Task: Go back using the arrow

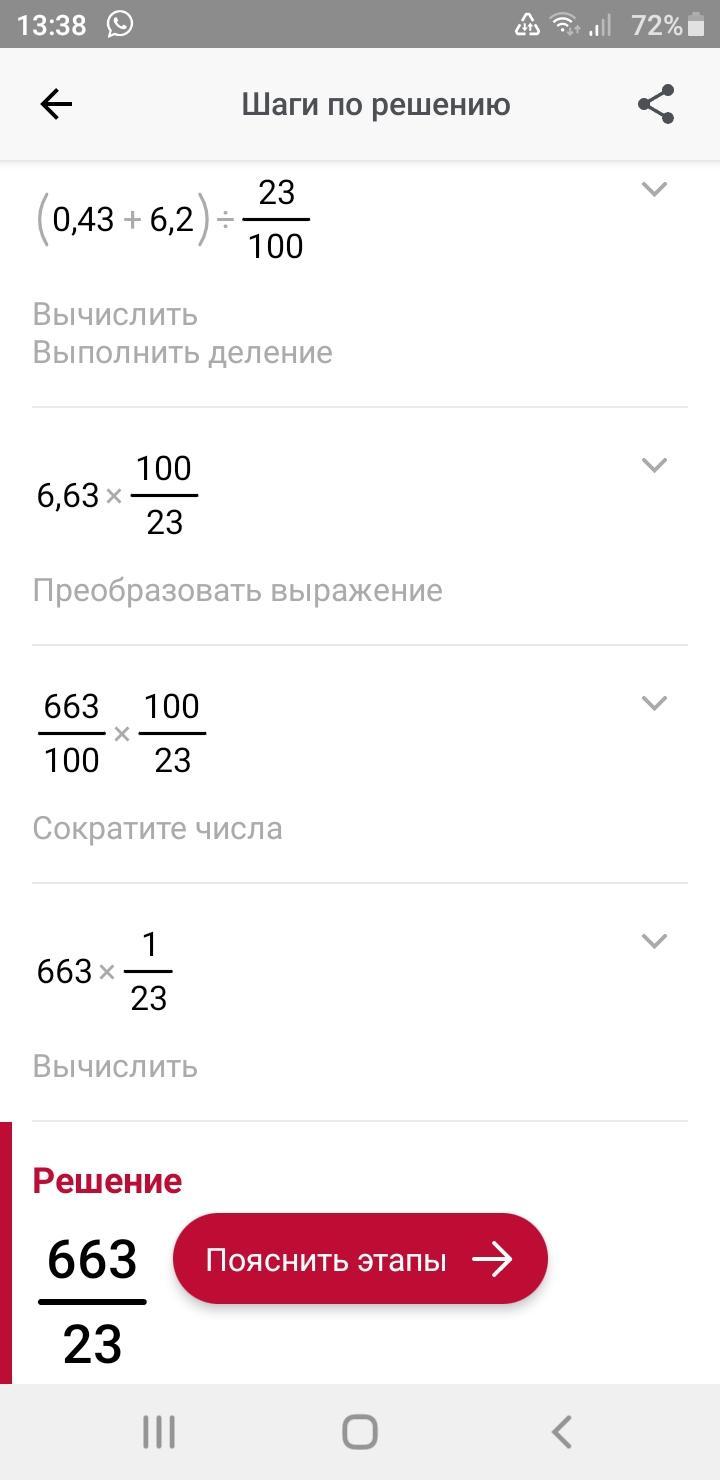Action: coord(56,104)
